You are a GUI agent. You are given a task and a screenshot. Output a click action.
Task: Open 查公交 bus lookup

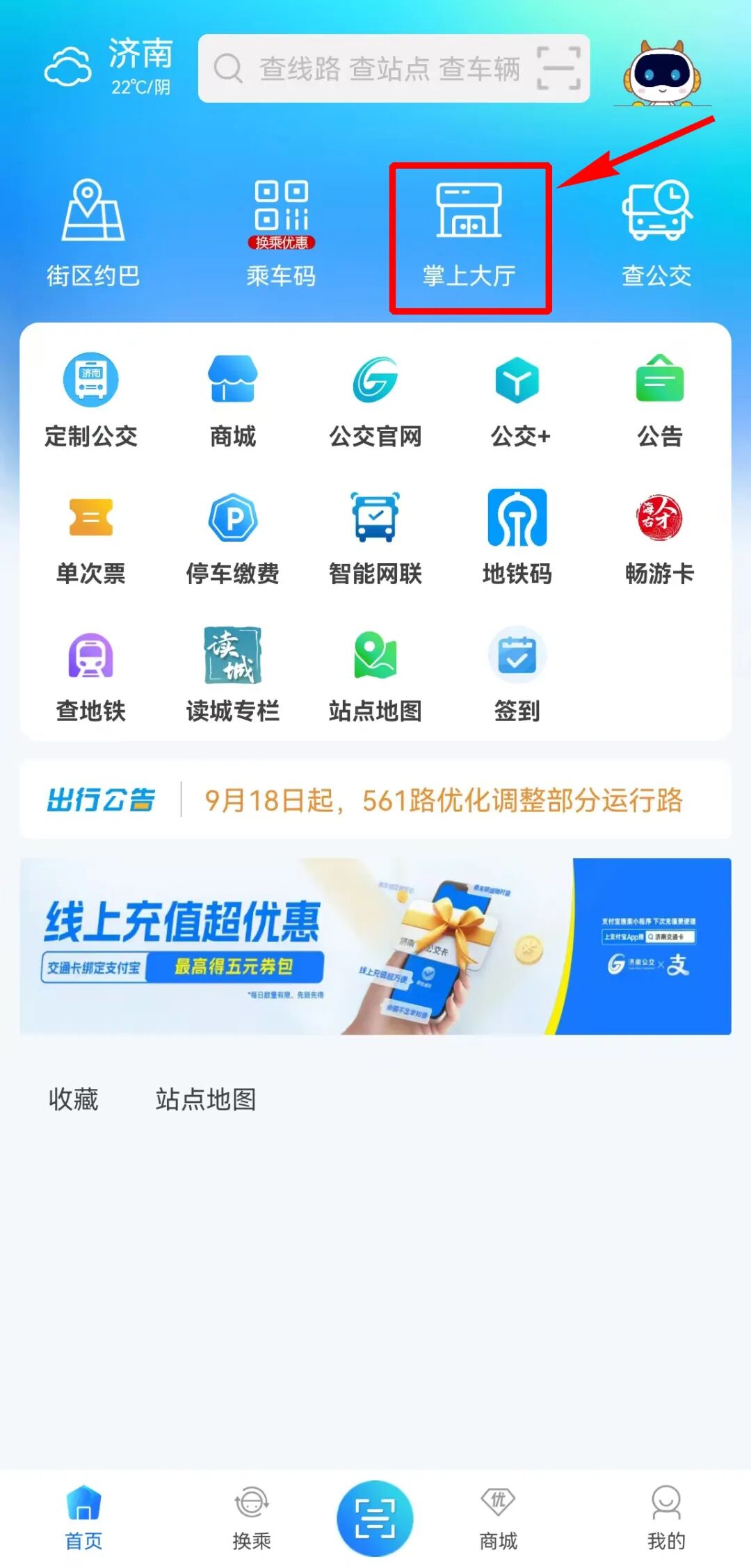pyautogui.click(x=656, y=234)
